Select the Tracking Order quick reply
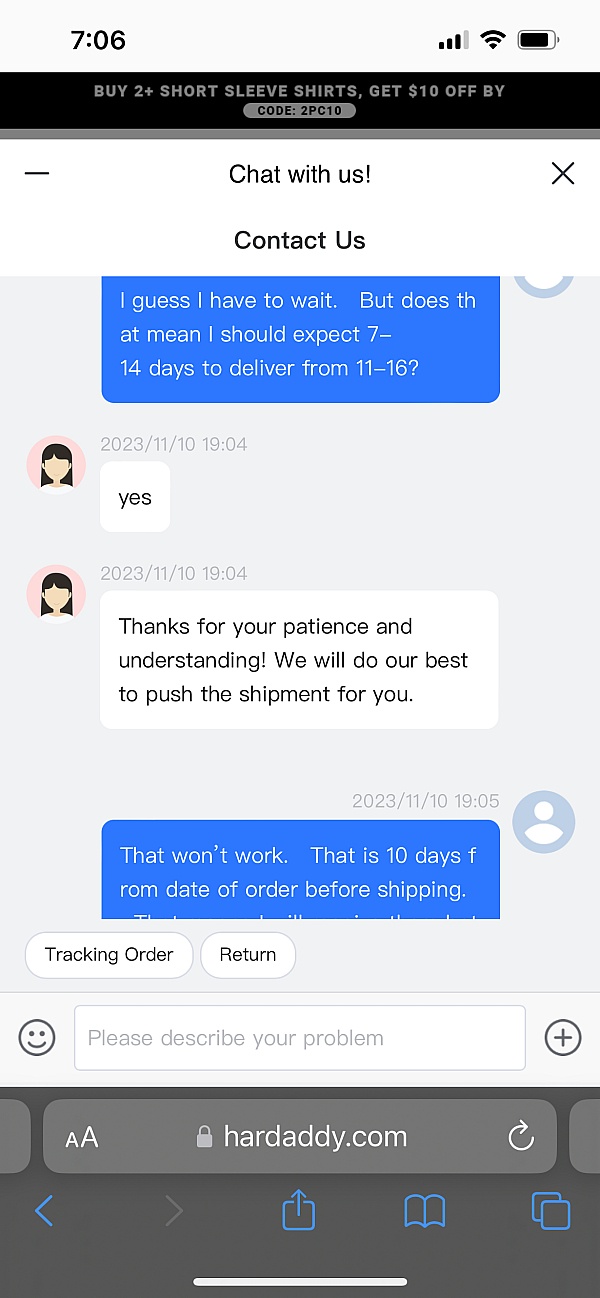The height and width of the screenshot is (1298, 600). tap(109, 955)
